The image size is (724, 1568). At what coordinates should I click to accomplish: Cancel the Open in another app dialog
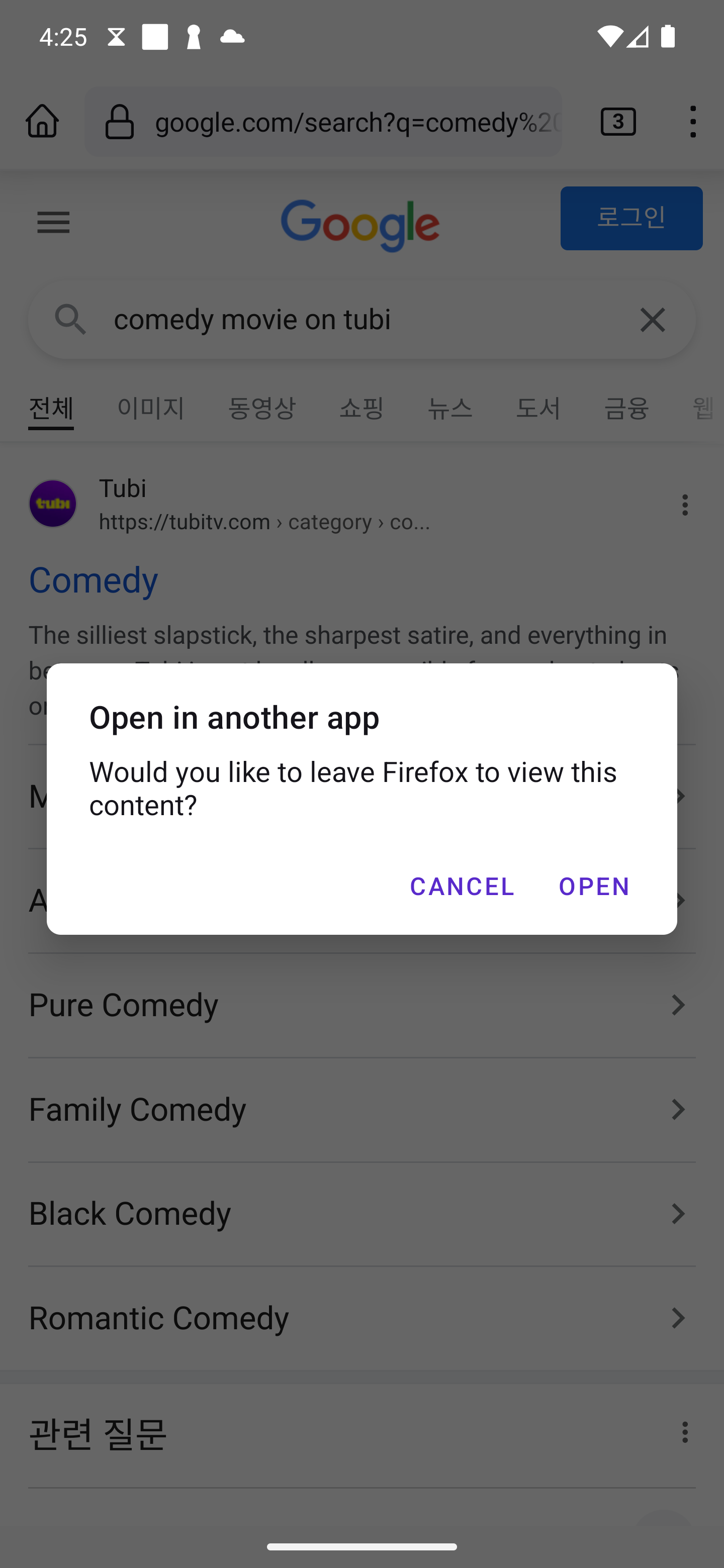click(x=462, y=886)
